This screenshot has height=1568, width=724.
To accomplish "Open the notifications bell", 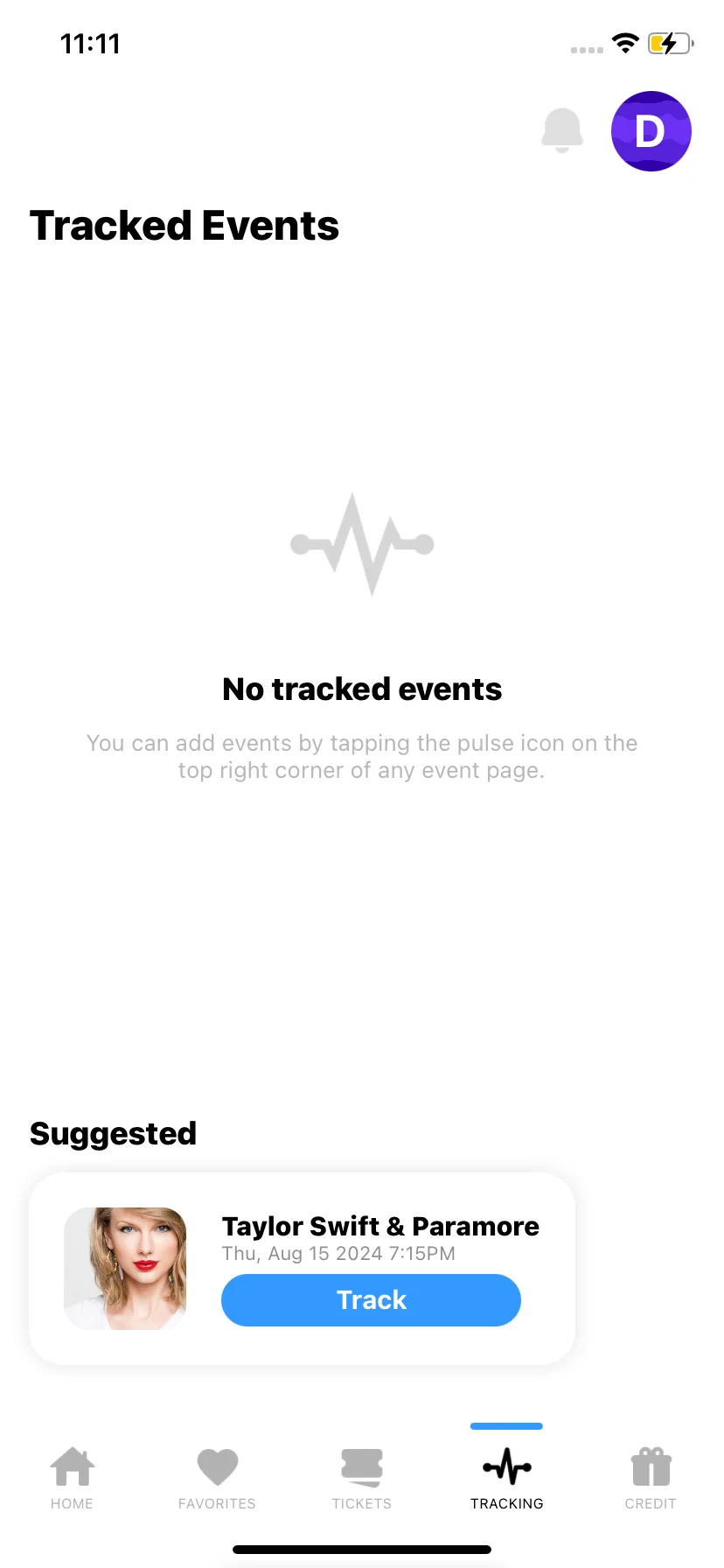I will pyautogui.click(x=562, y=130).
